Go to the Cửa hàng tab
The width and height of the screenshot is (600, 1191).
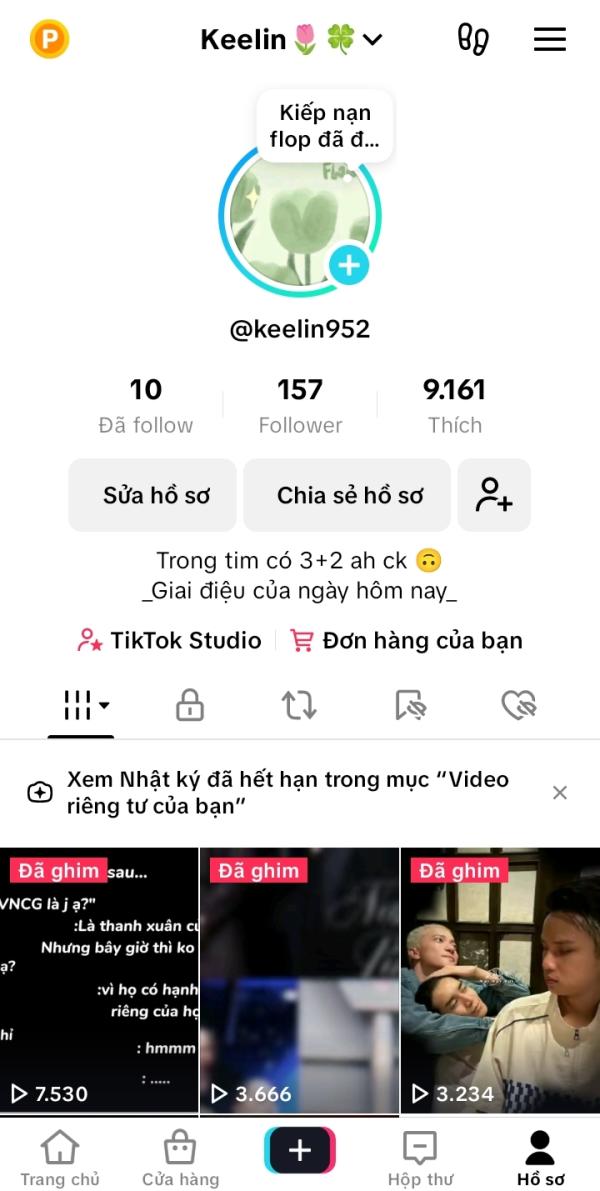click(x=180, y=1158)
